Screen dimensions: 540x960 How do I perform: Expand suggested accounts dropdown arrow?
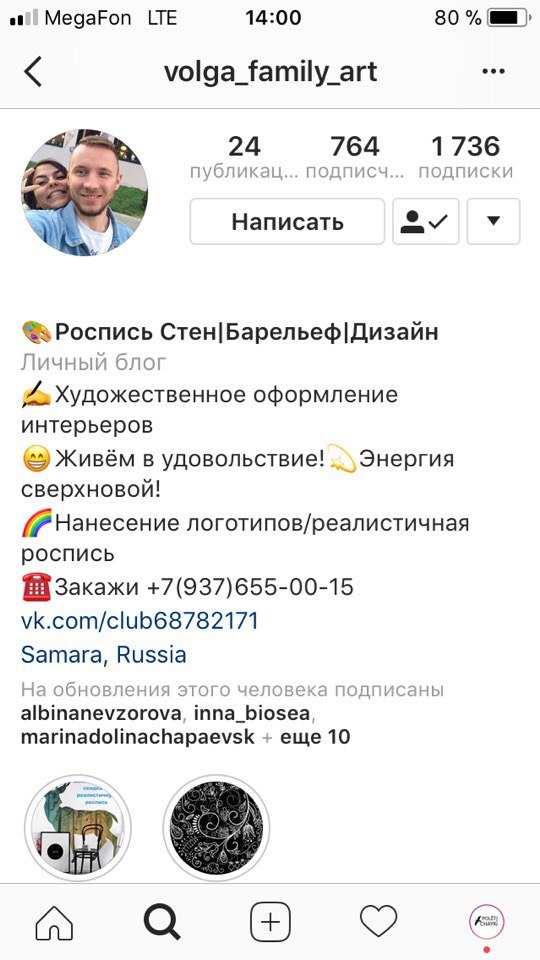coord(493,222)
